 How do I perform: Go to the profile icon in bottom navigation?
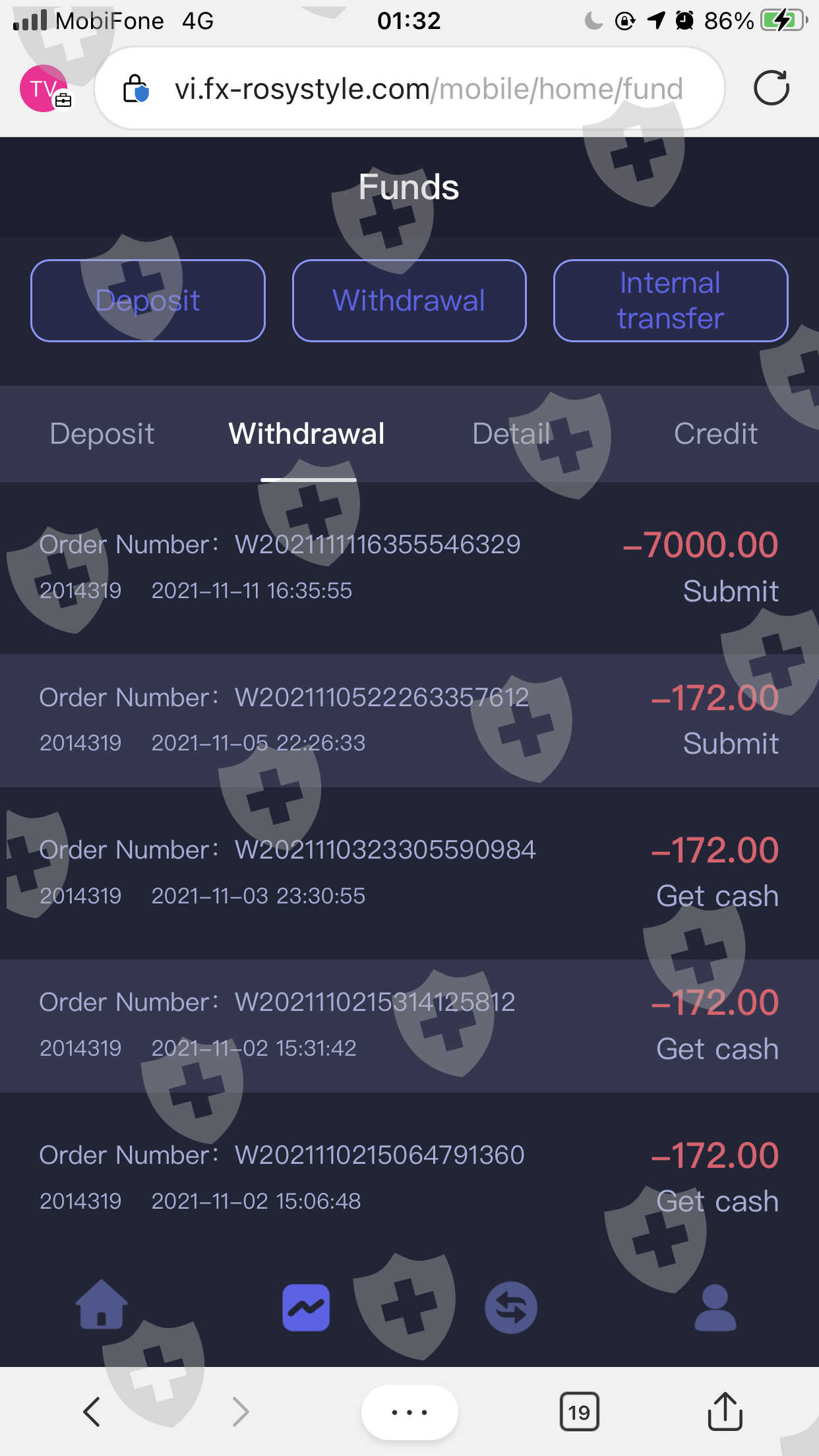click(715, 1307)
